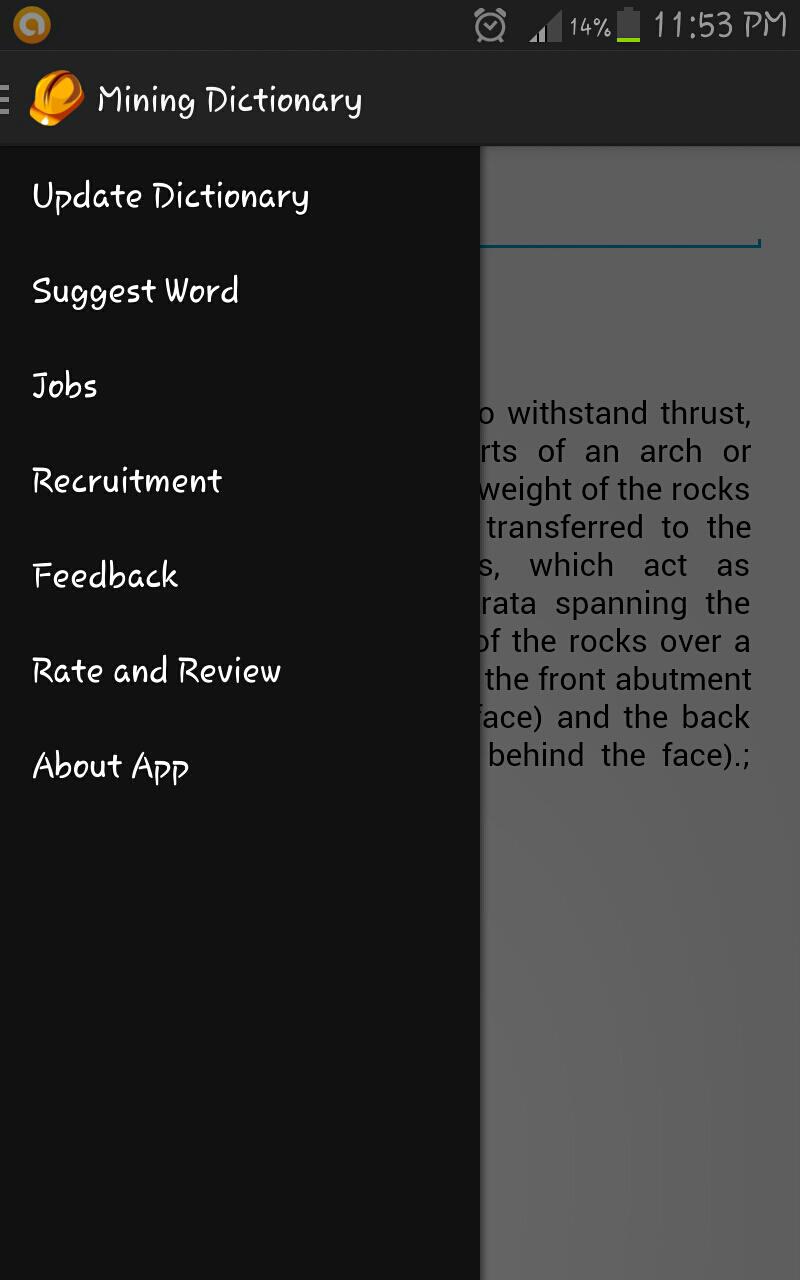Tap the alarm clock status bar icon
Viewport: 800px width, 1280px height.
[x=489, y=25]
